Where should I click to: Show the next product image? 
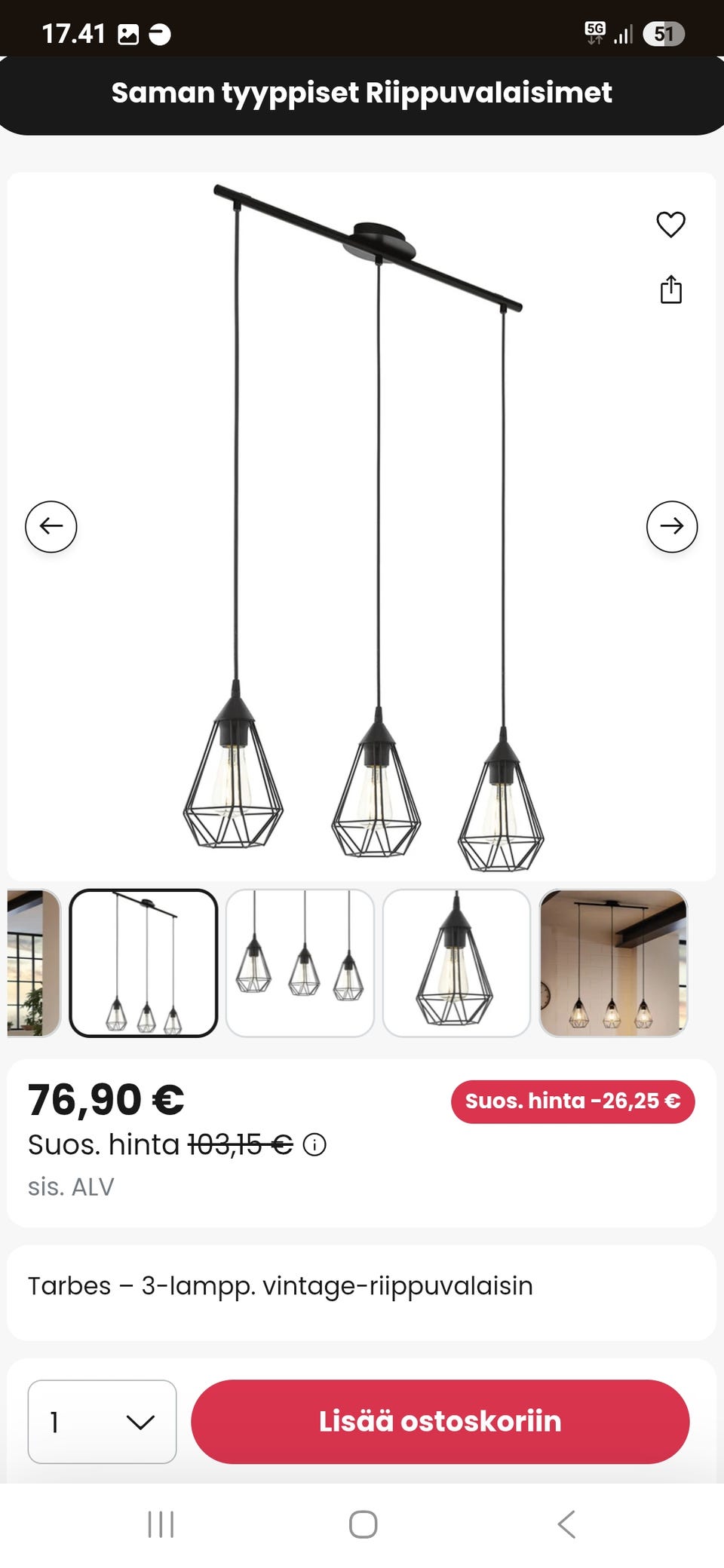point(671,526)
